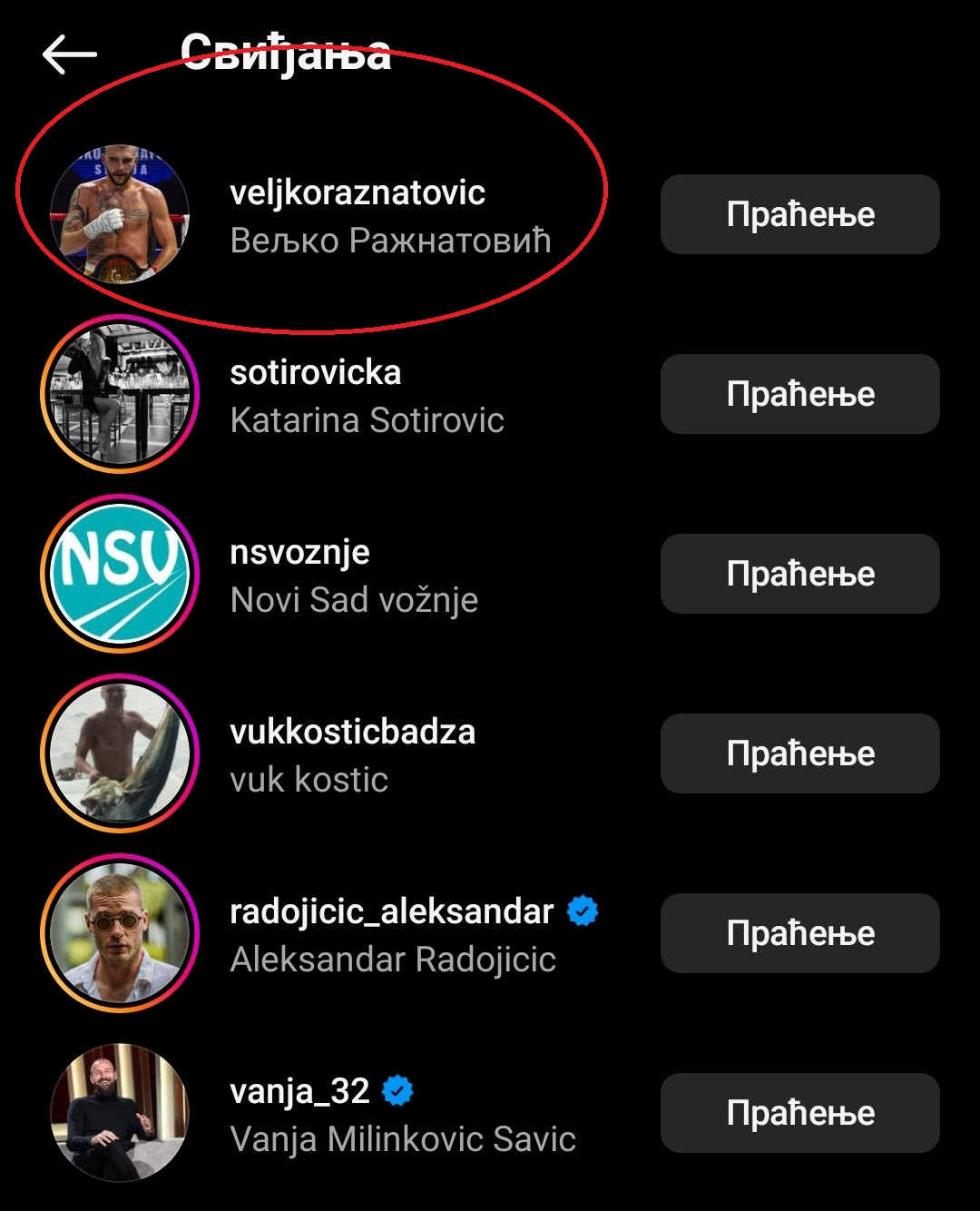Viewport: 980px width, 1211px height.
Task: Go back using the arrow icon
Action: pyautogui.click(x=69, y=54)
